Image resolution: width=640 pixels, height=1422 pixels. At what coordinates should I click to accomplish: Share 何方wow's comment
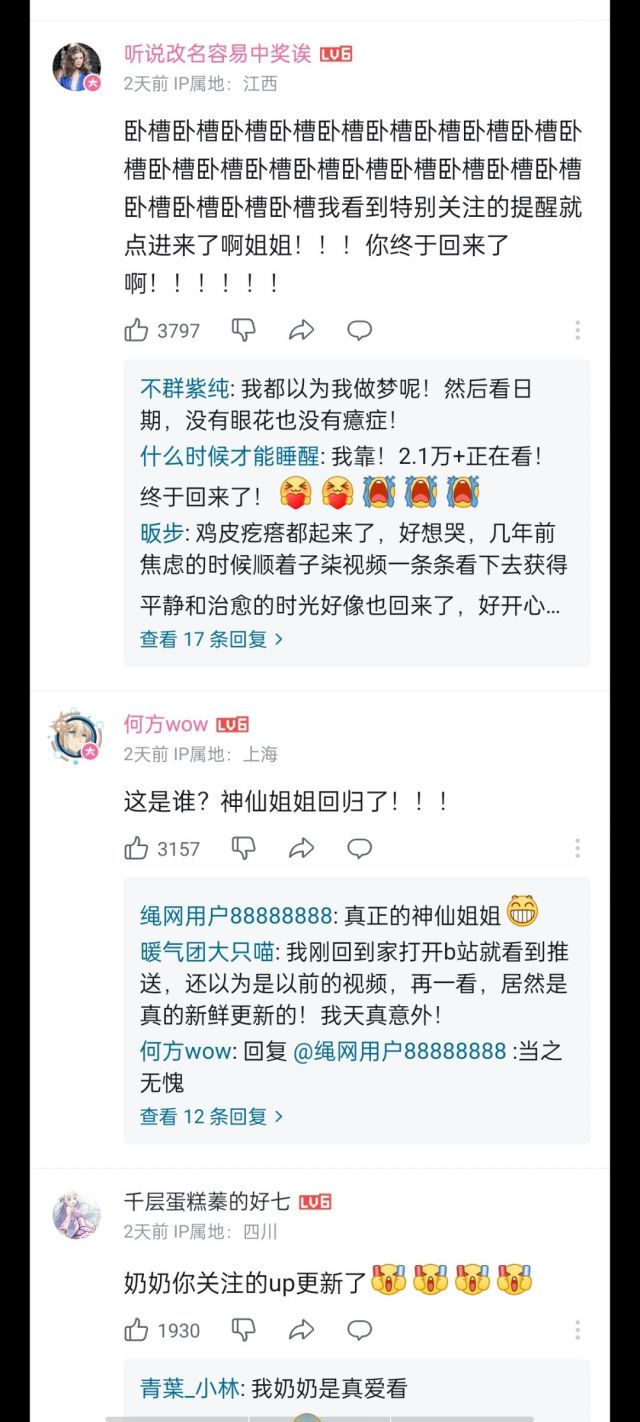(x=301, y=849)
